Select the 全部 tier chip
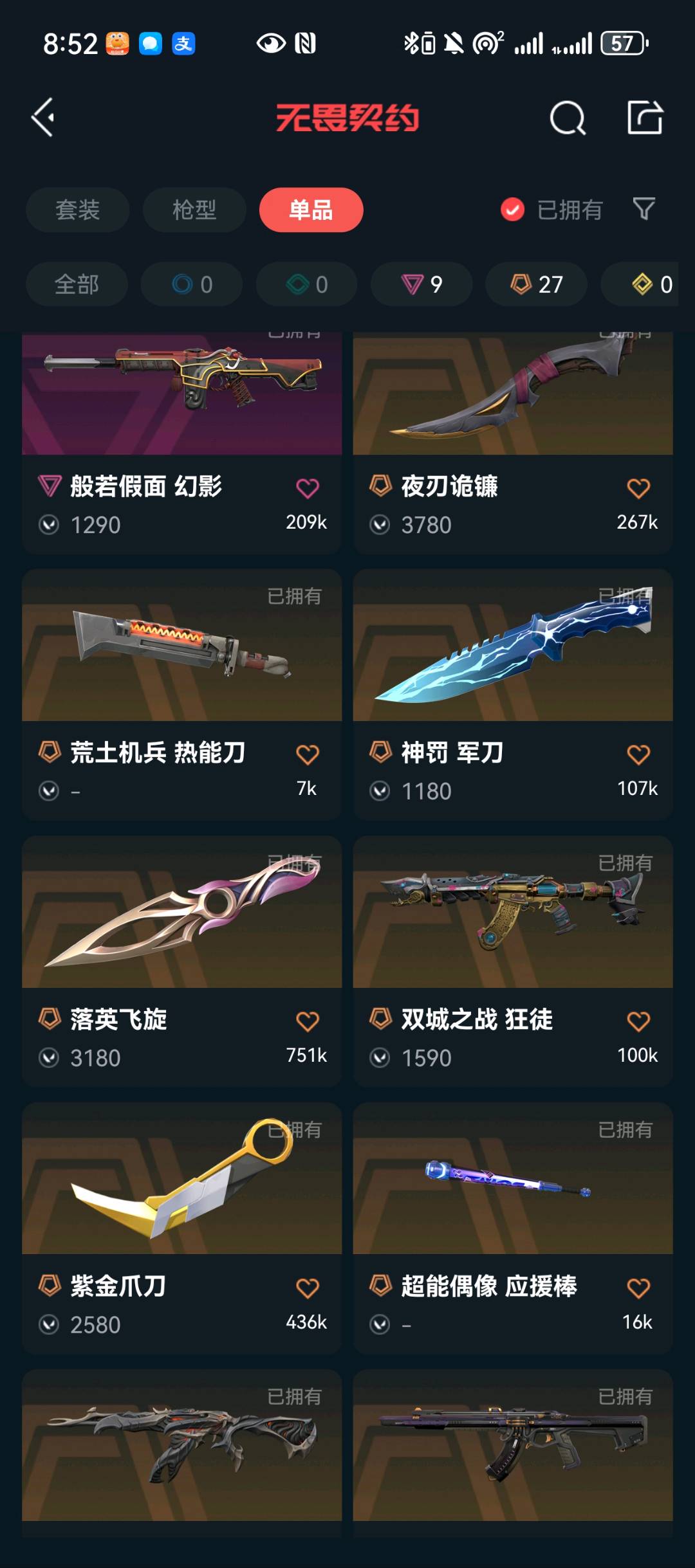The height and width of the screenshot is (1568, 695). 77,284
